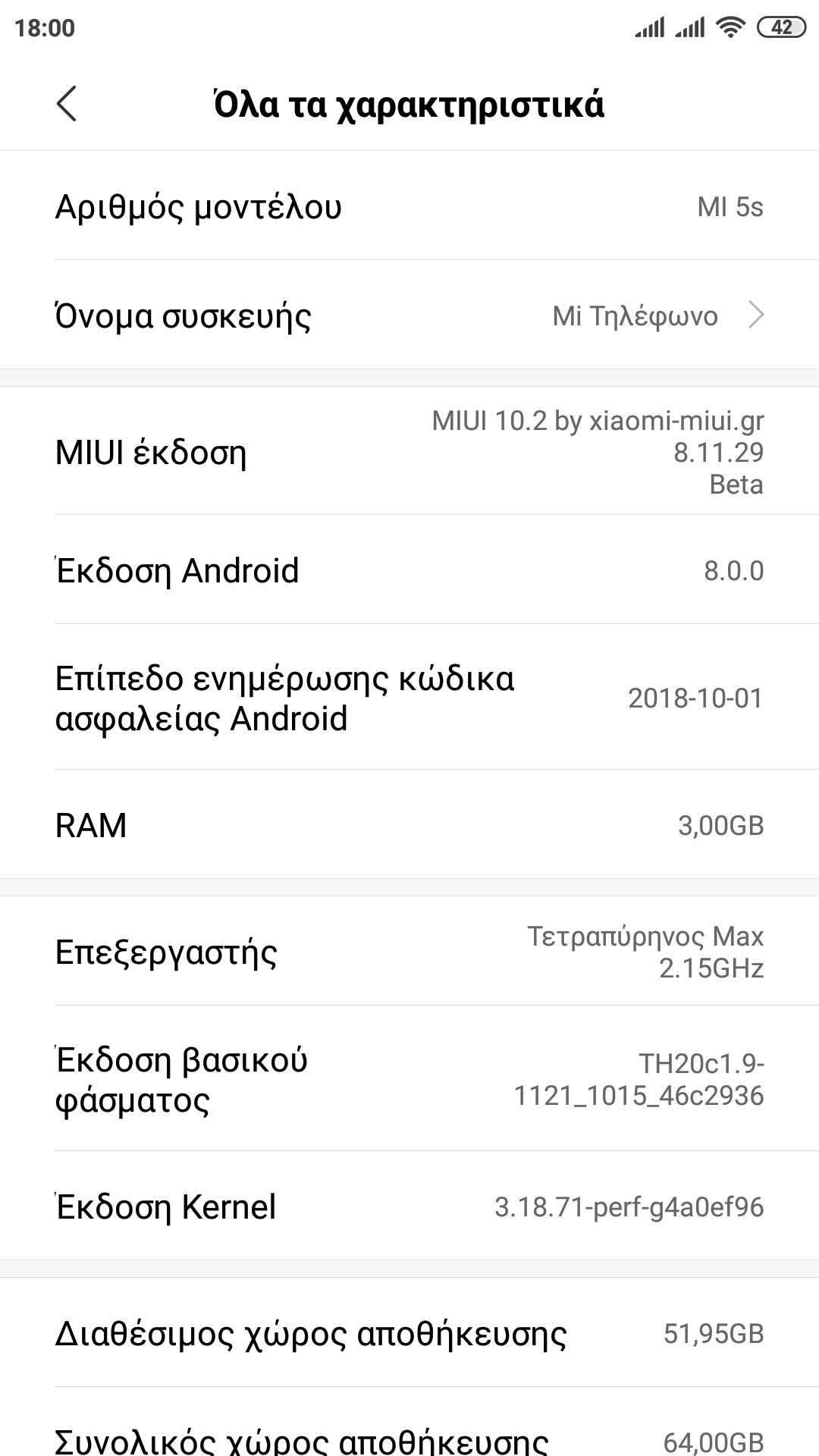Go back from Όλα τα χαρακτηριστικά

coord(67,103)
